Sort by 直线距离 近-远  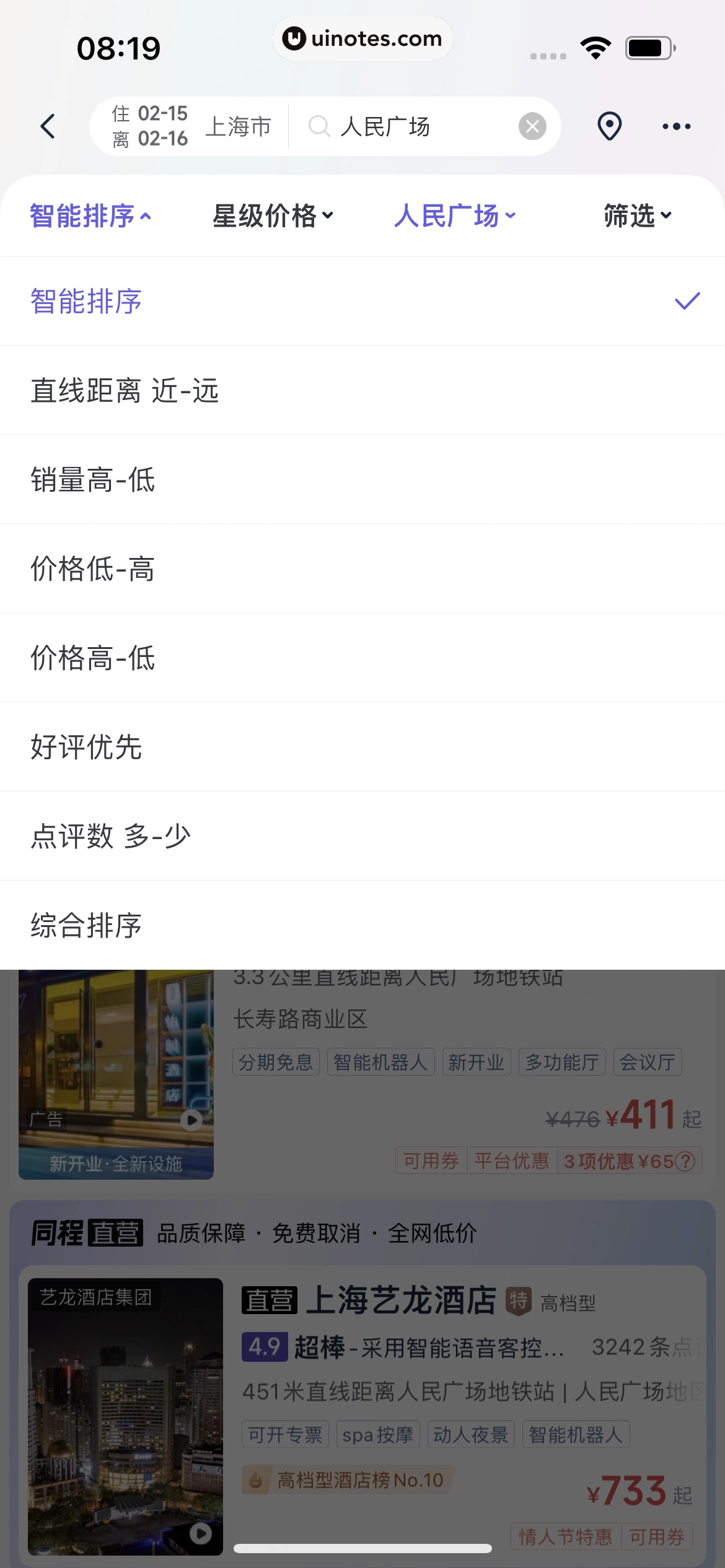(x=362, y=390)
